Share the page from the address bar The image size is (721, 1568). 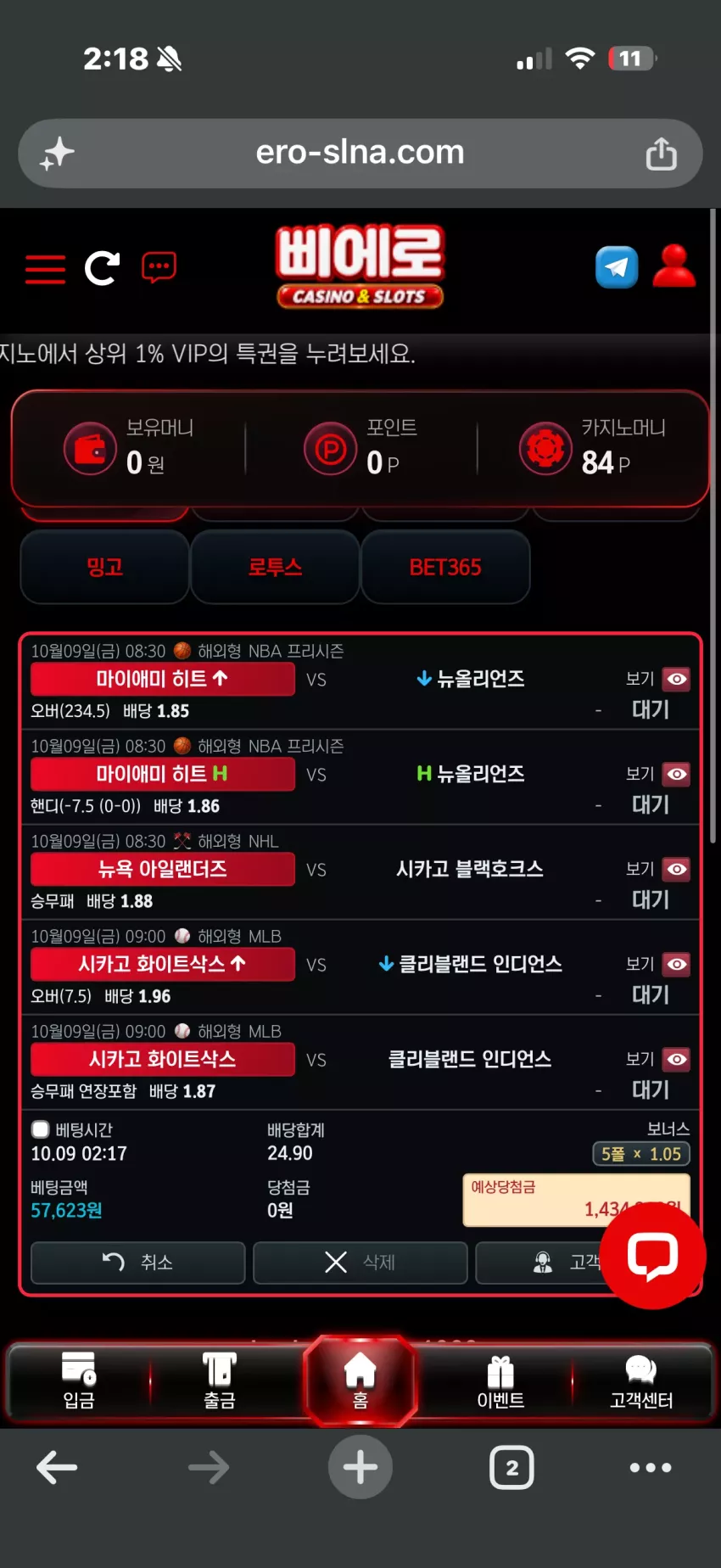[x=662, y=154]
